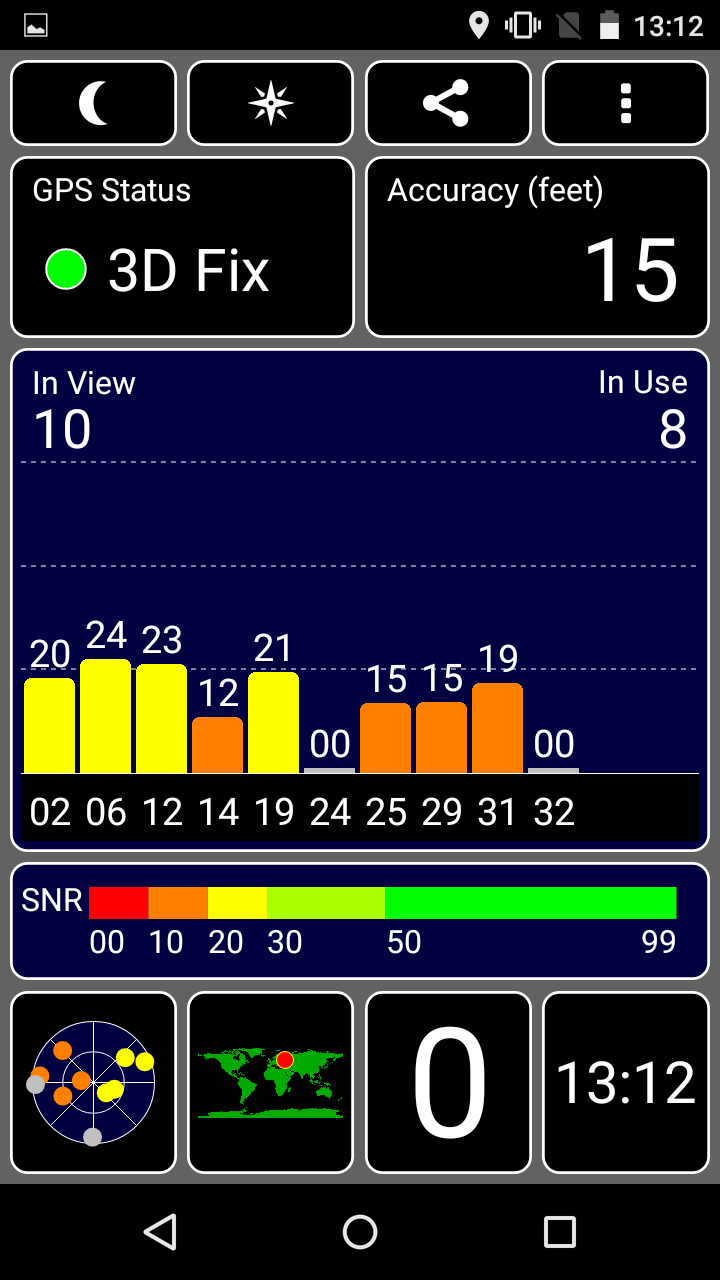Viewport: 720px width, 1280px height.
Task: Open recent apps from the navigation bar
Action: (560, 1232)
